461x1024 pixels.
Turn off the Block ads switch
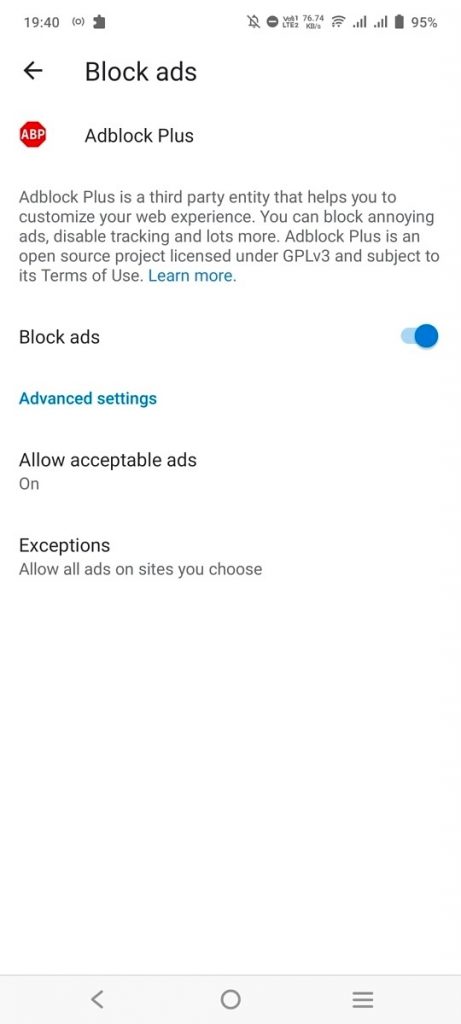pos(419,337)
